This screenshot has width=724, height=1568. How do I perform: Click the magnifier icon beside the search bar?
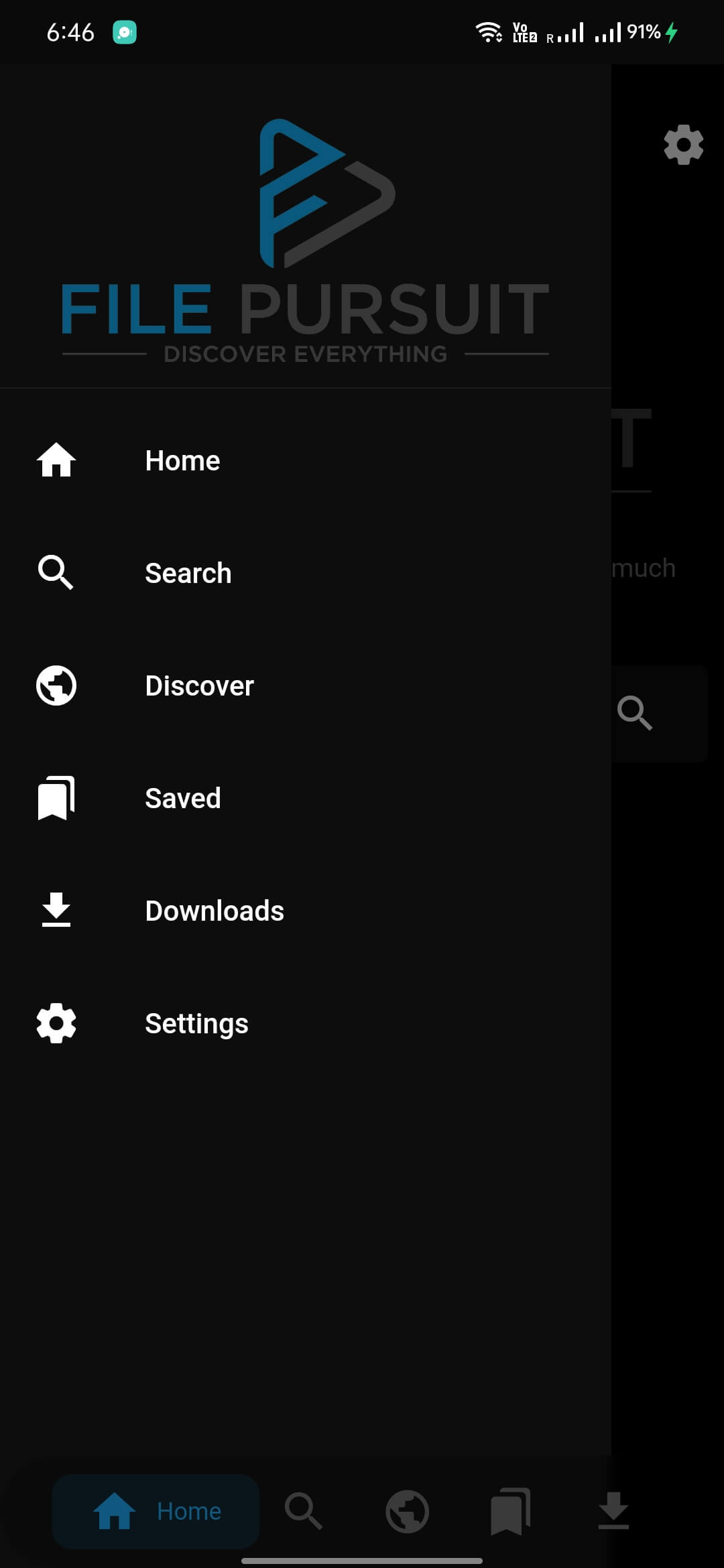[x=636, y=712]
